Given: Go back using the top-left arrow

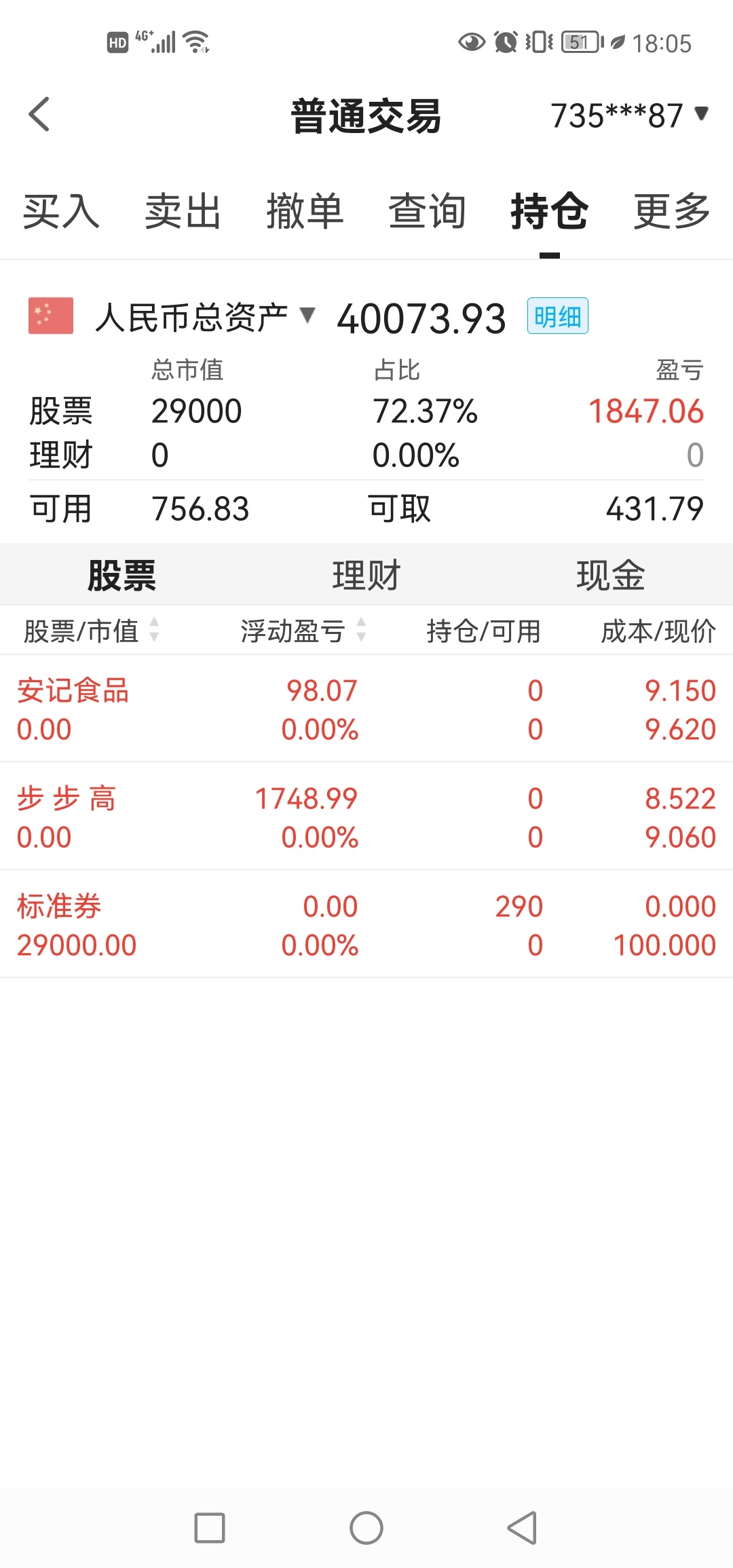Looking at the screenshot, I should tap(39, 114).
